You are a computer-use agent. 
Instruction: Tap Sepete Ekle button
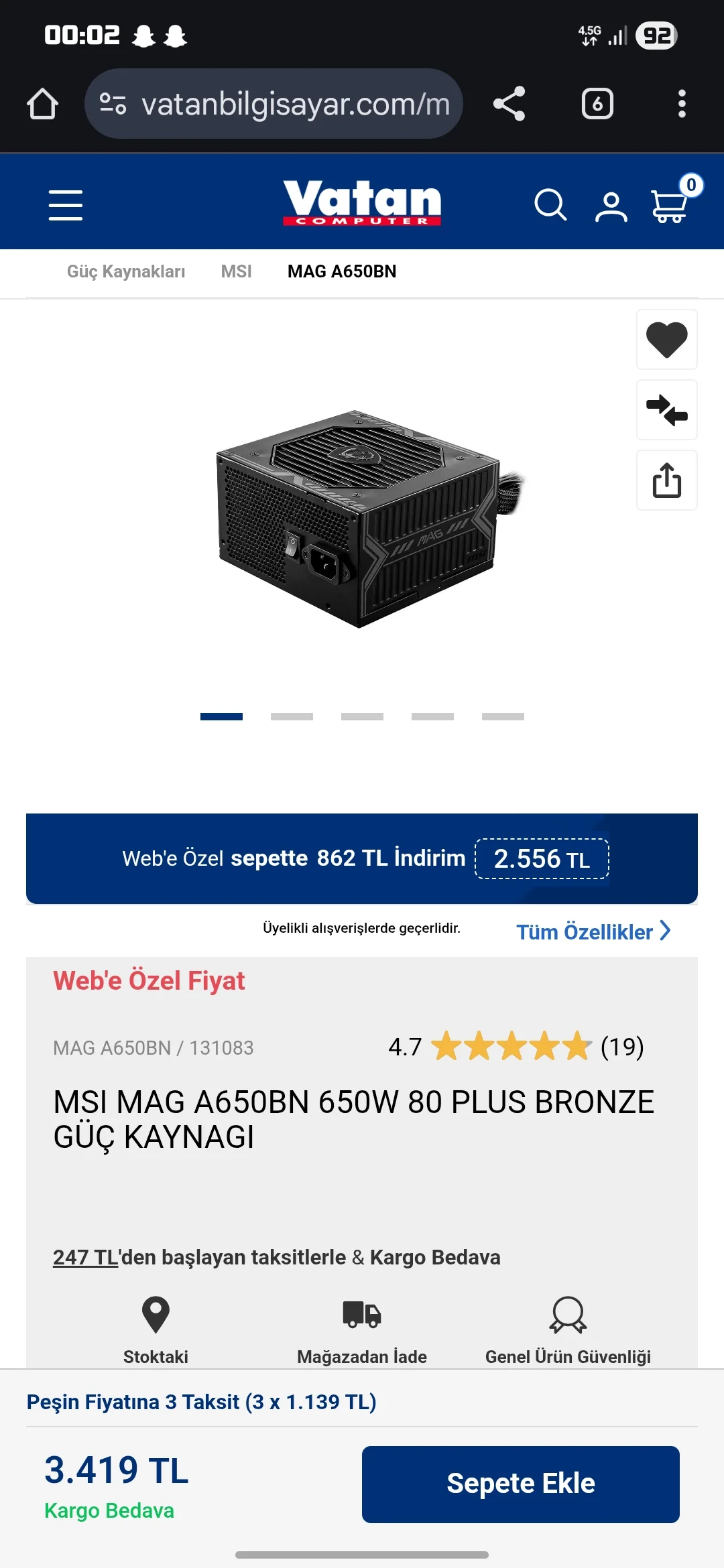(x=520, y=1484)
